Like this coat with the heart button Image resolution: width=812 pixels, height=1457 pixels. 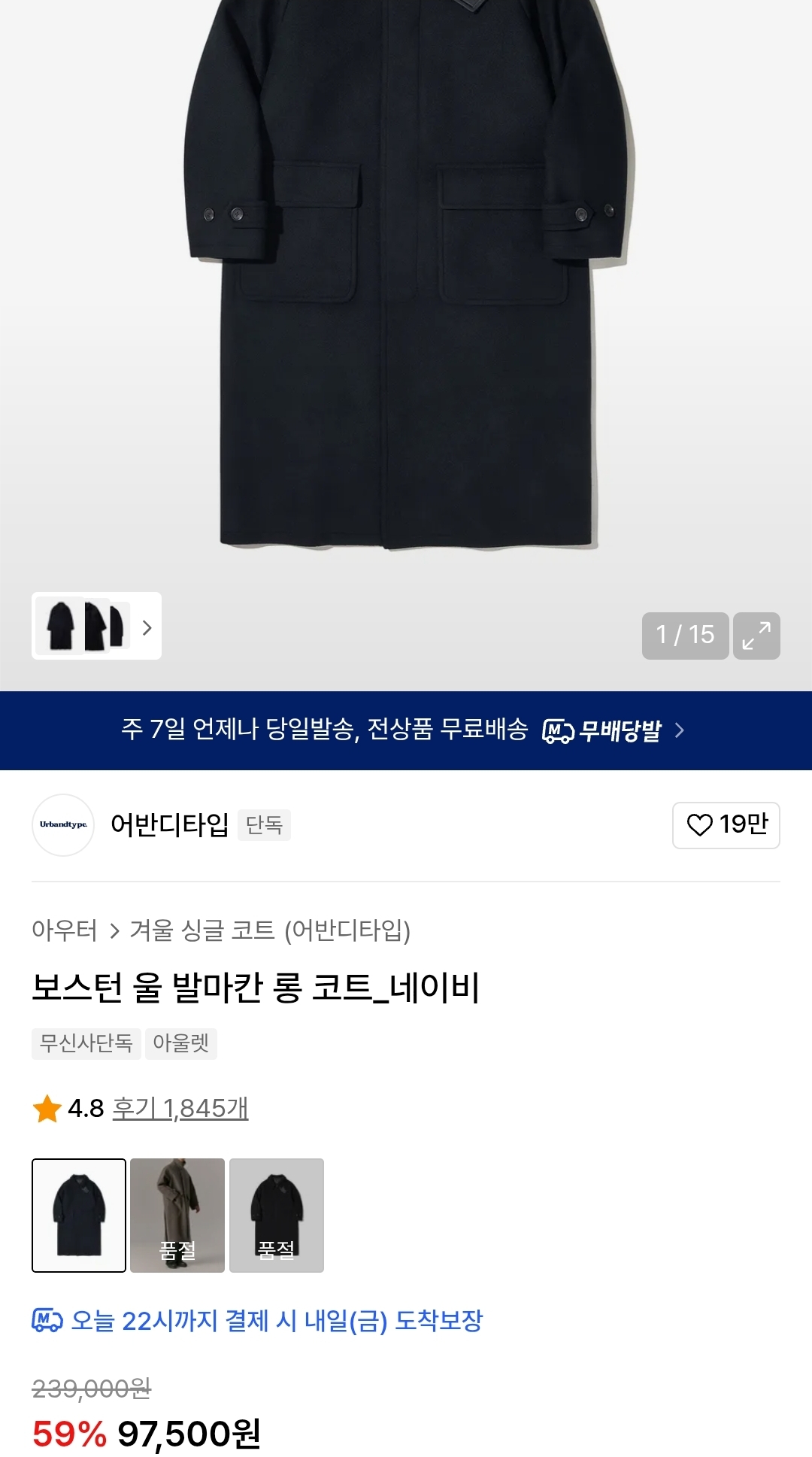pos(726,825)
